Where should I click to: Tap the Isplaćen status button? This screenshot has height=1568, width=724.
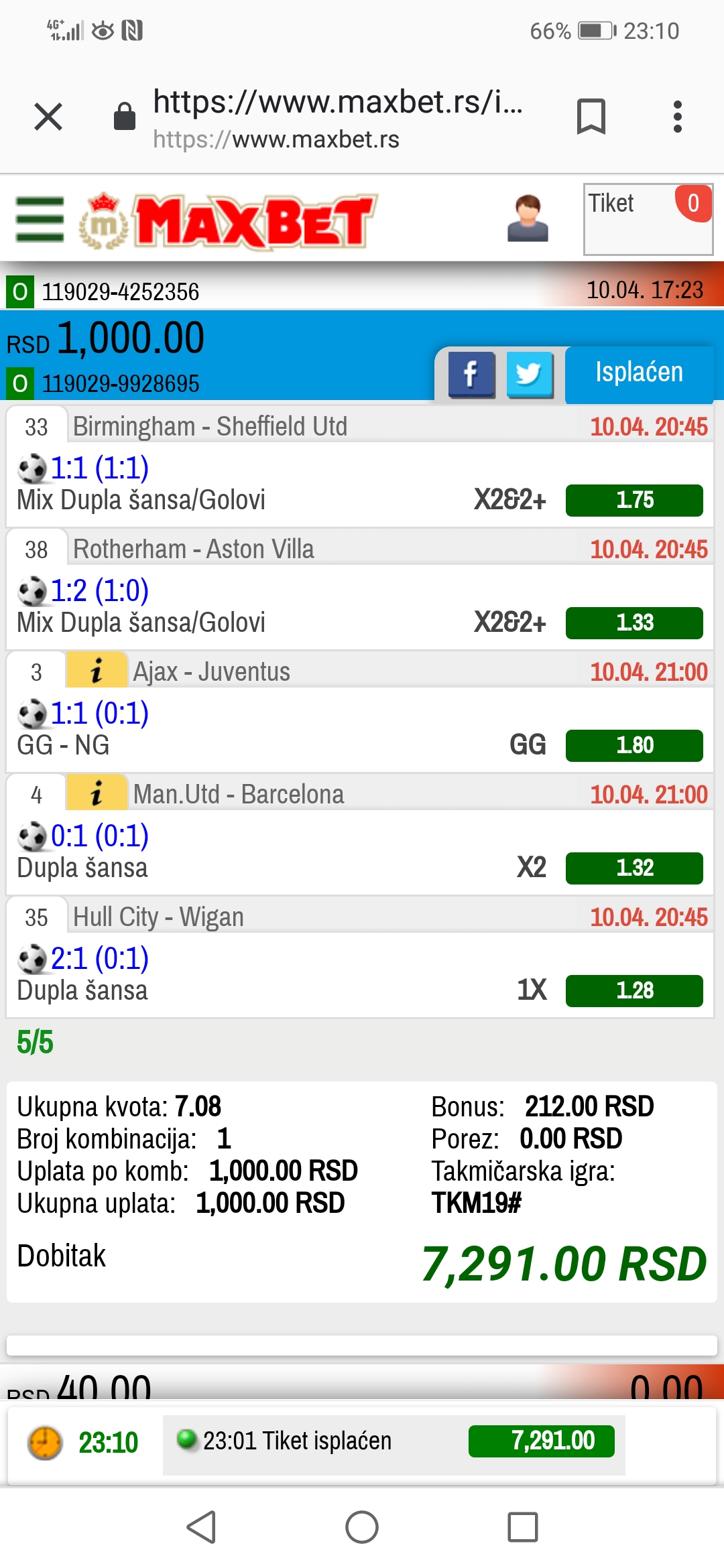click(x=639, y=374)
